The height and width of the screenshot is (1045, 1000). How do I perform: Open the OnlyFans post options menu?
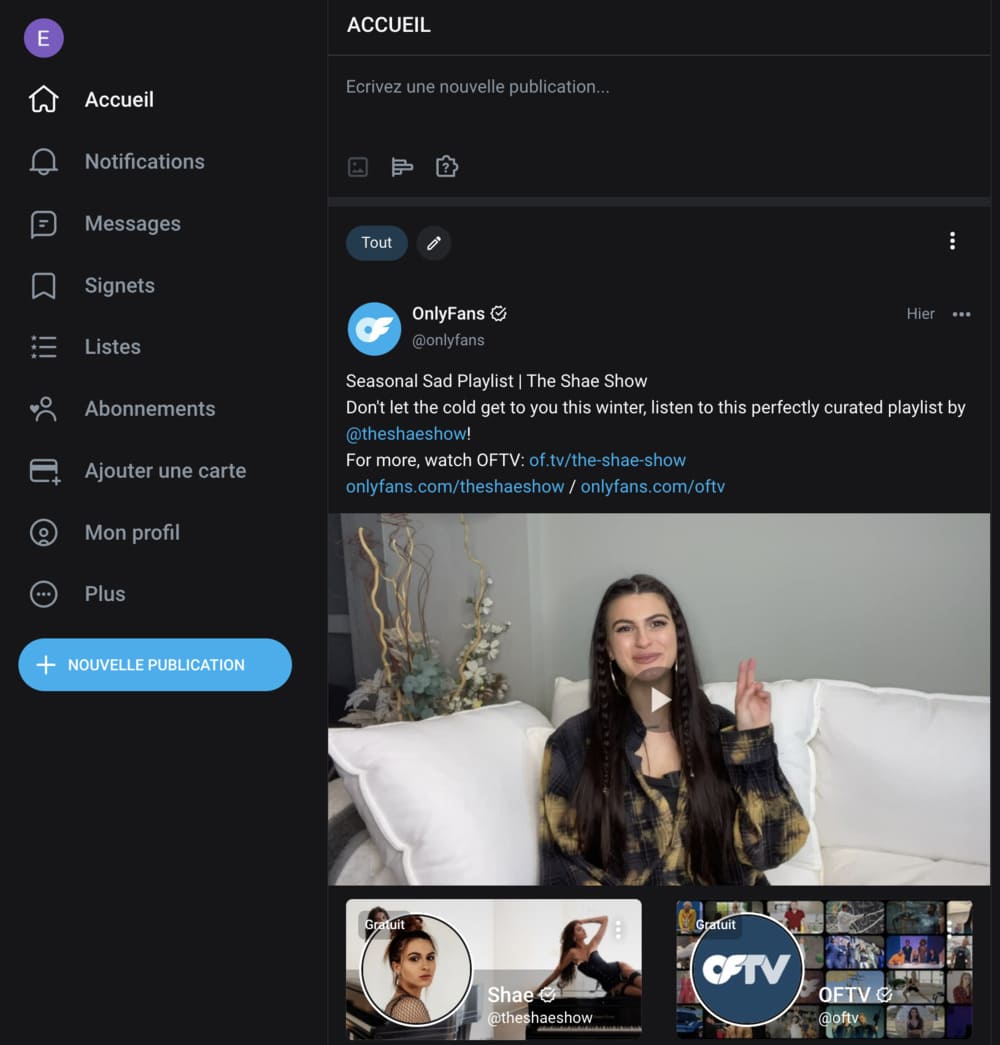[961, 315]
